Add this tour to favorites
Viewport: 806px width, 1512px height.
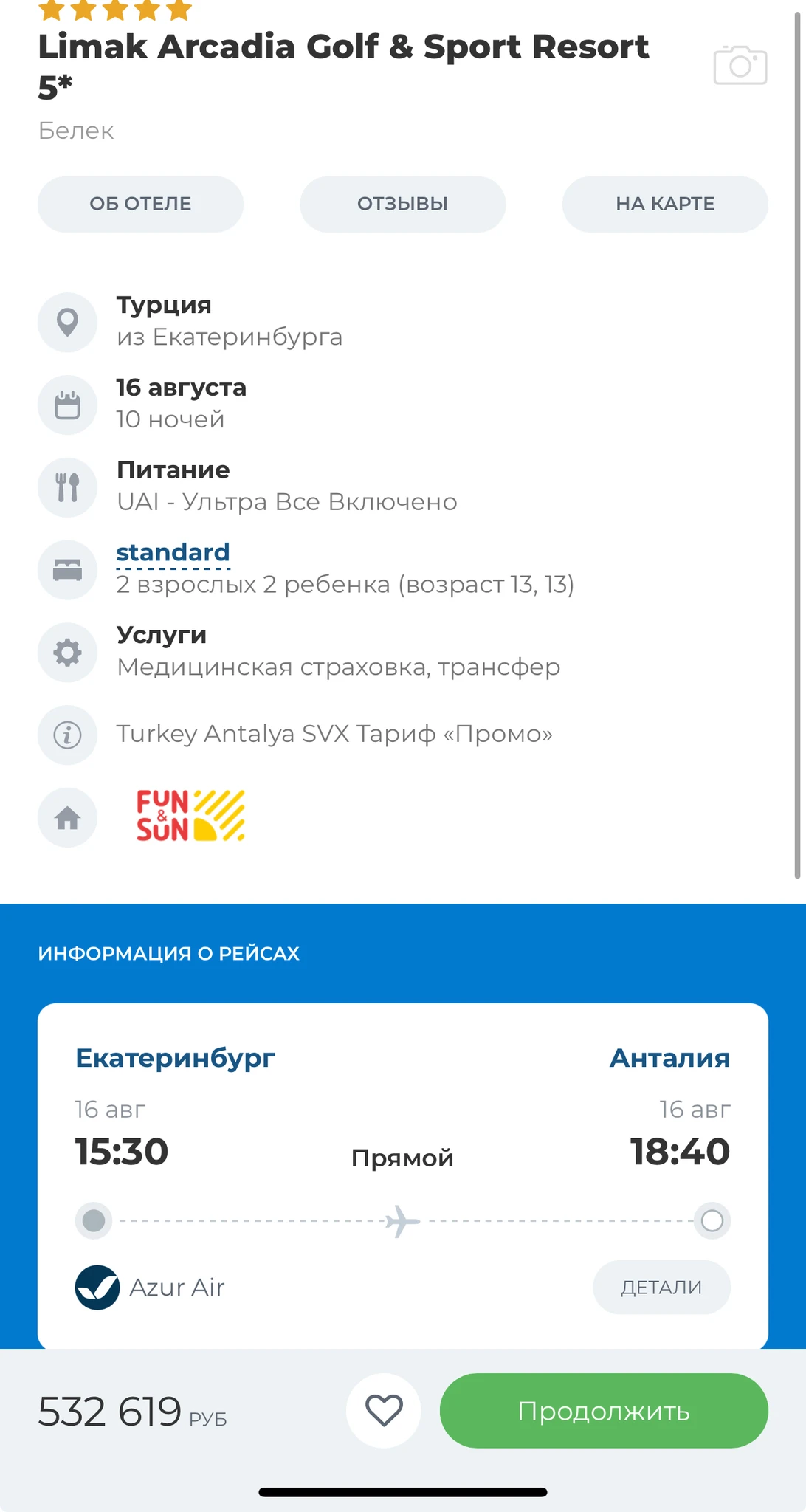point(384,1411)
